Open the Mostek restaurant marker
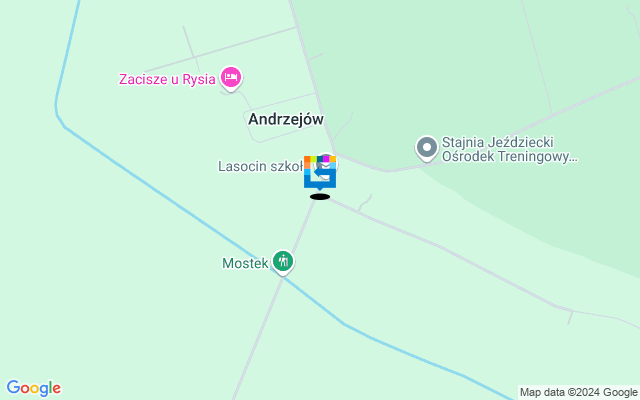This screenshot has height=400, width=640. tap(283, 262)
